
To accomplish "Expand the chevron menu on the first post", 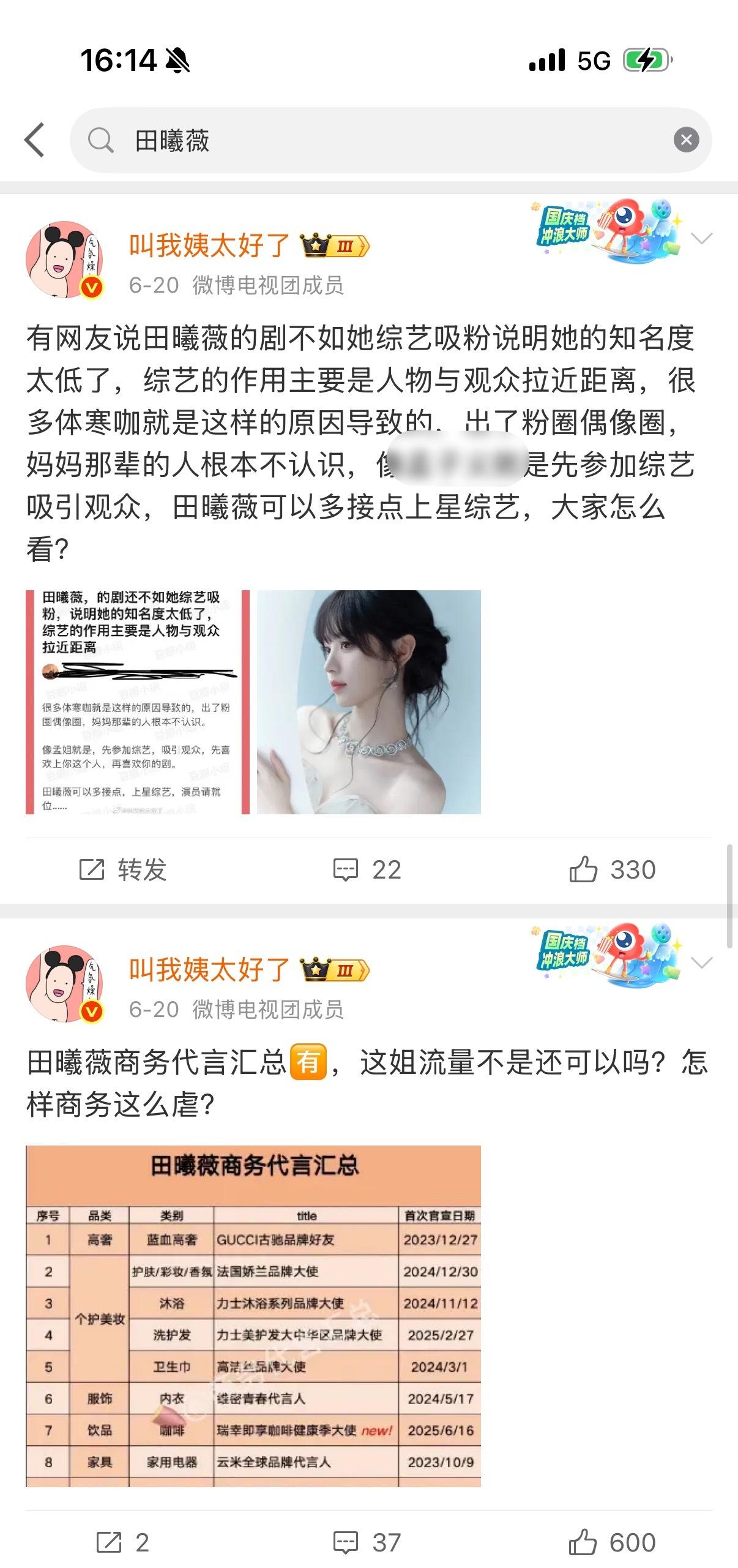I will click(701, 238).
